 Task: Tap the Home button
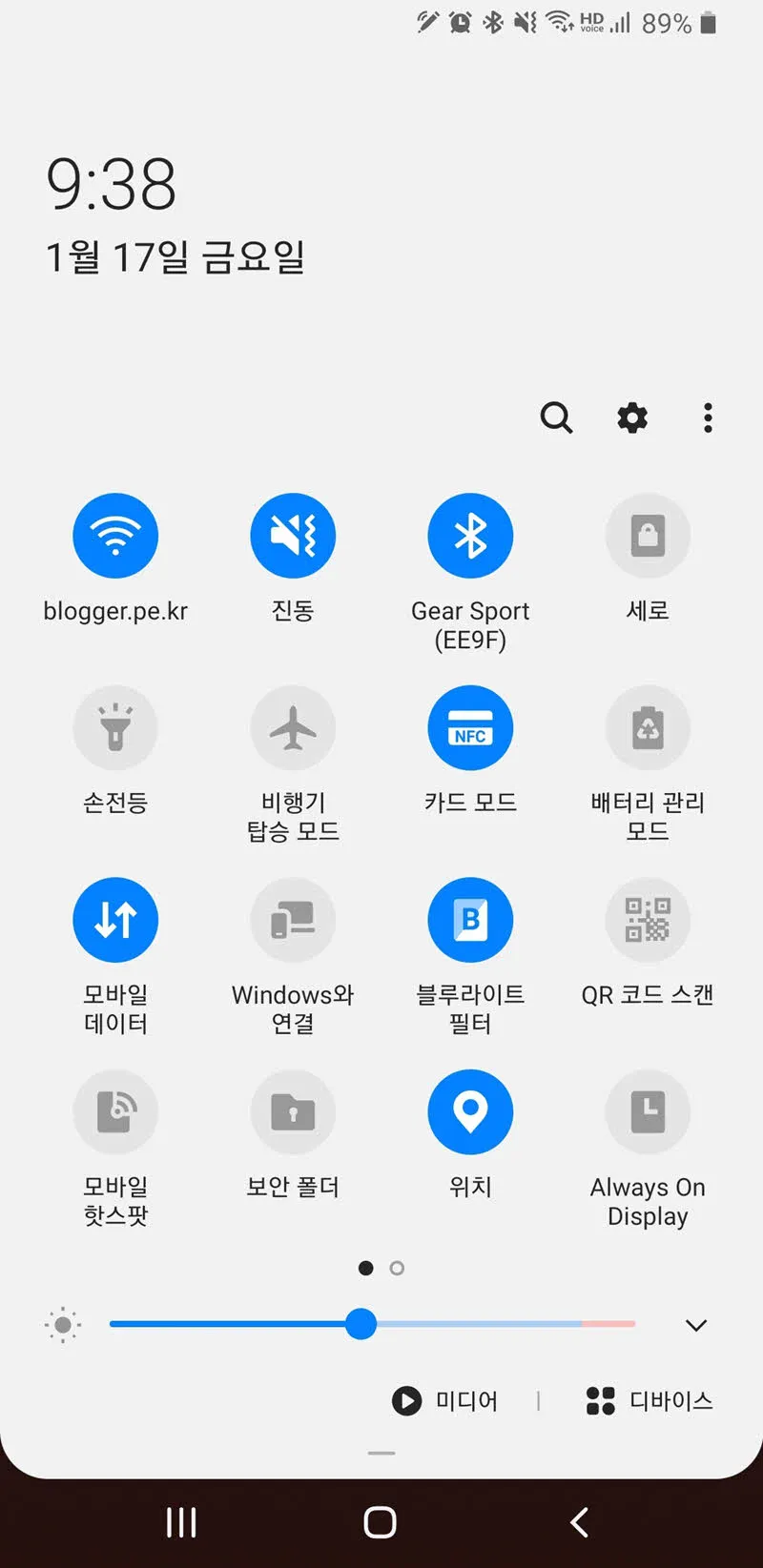(x=380, y=1522)
